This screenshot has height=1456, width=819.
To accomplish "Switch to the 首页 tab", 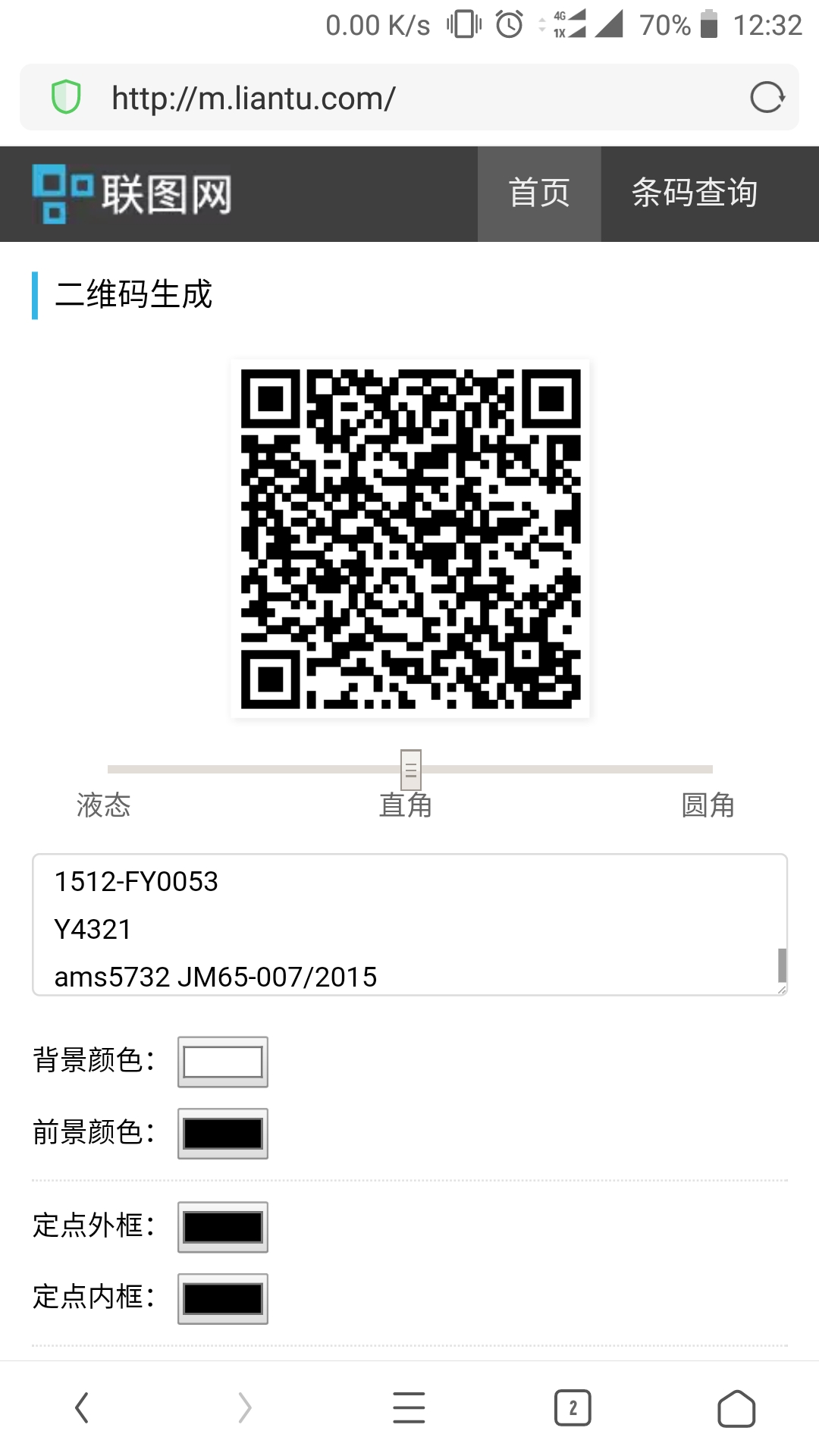I will (x=539, y=194).
